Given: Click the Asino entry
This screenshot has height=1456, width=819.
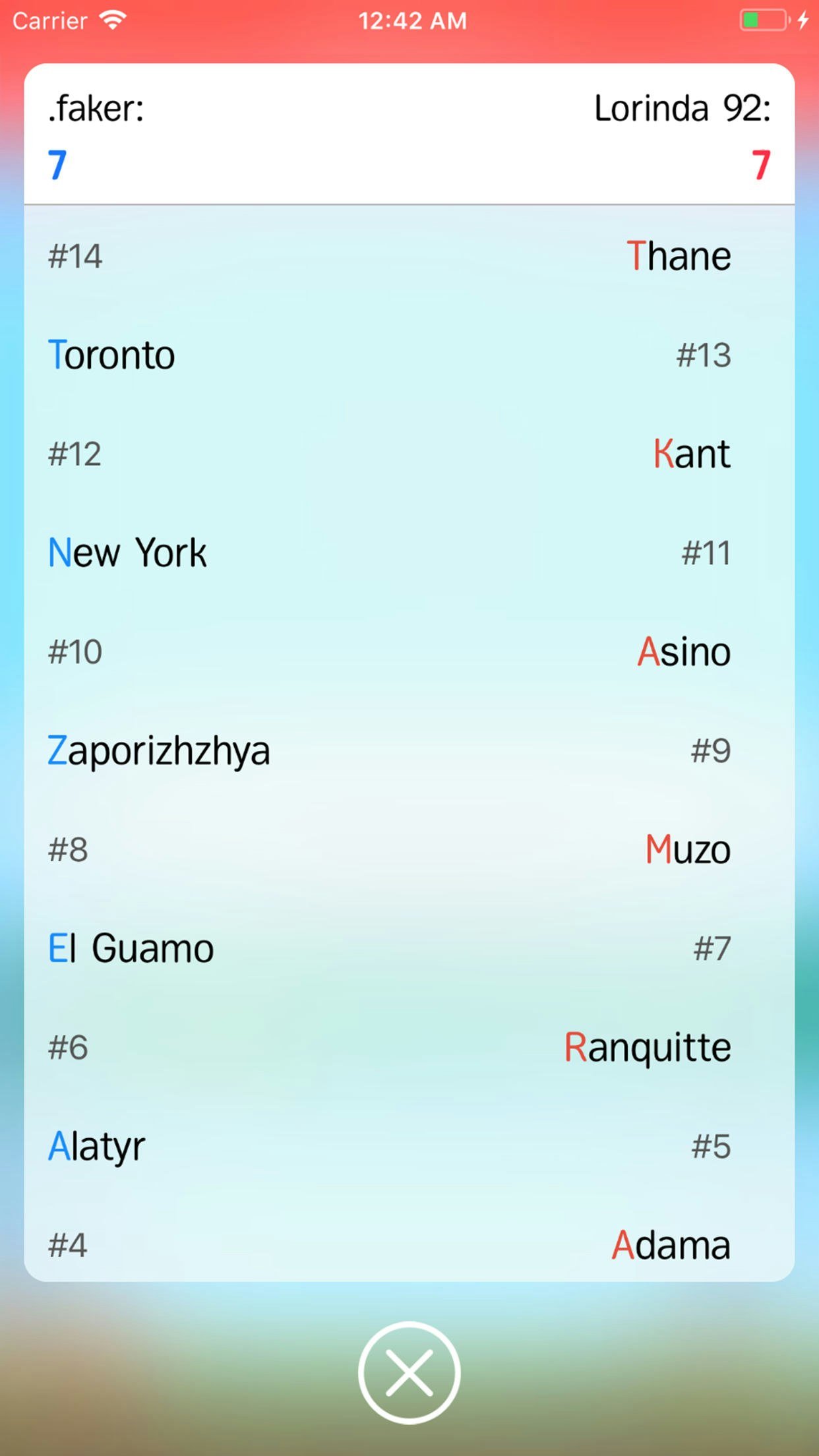Looking at the screenshot, I should pos(684,652).
